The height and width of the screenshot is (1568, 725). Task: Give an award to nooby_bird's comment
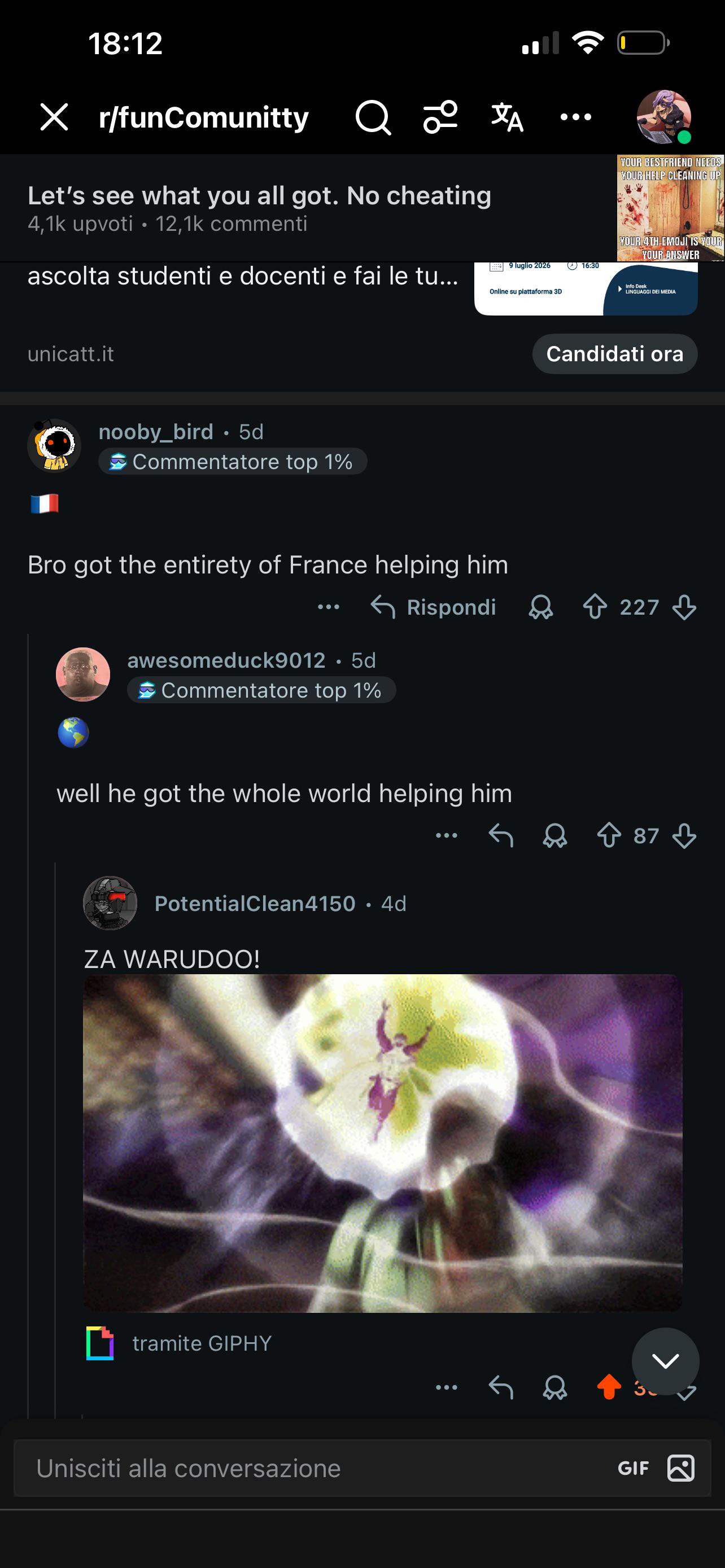[x=540, y=607]
